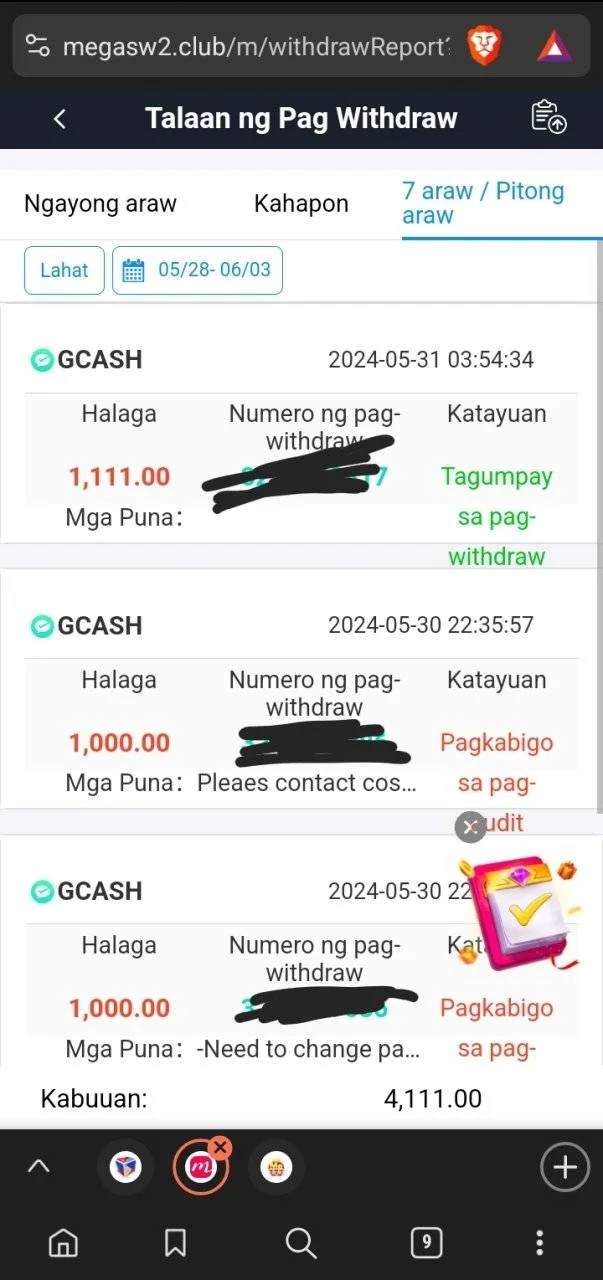The height and width of the screenshot is (1280, 603).
Task: Dismiss the floating reward book banner
Action: [470, 827]
